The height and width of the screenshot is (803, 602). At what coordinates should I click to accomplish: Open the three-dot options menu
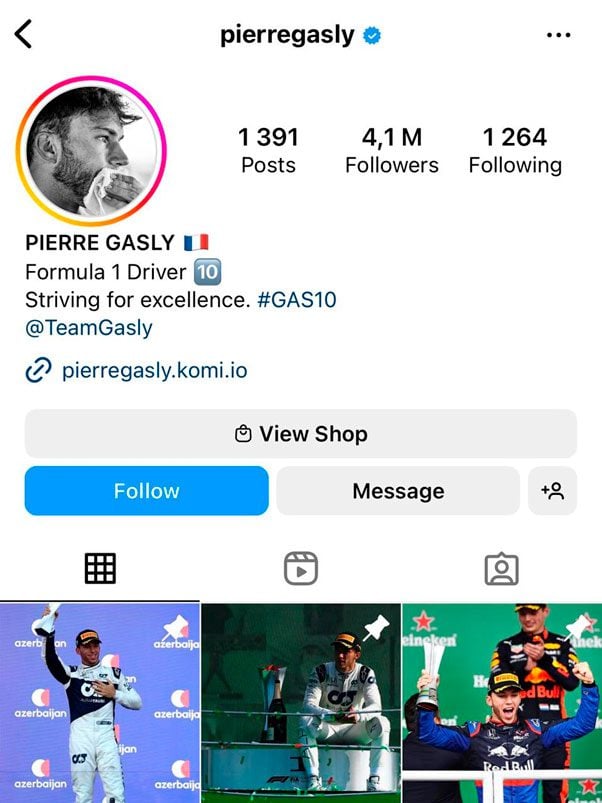(558, 36)
